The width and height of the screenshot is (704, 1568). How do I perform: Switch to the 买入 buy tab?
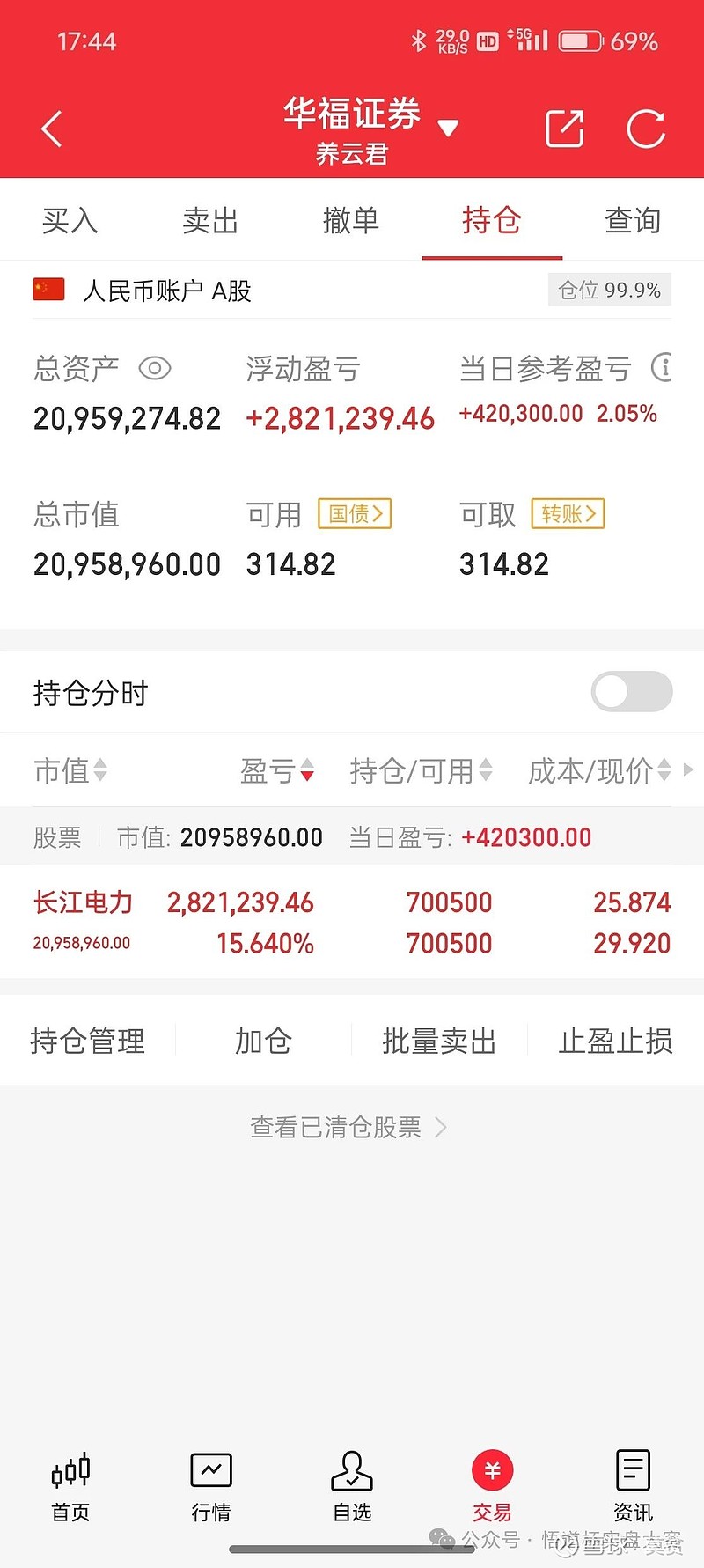click(69, 220)
